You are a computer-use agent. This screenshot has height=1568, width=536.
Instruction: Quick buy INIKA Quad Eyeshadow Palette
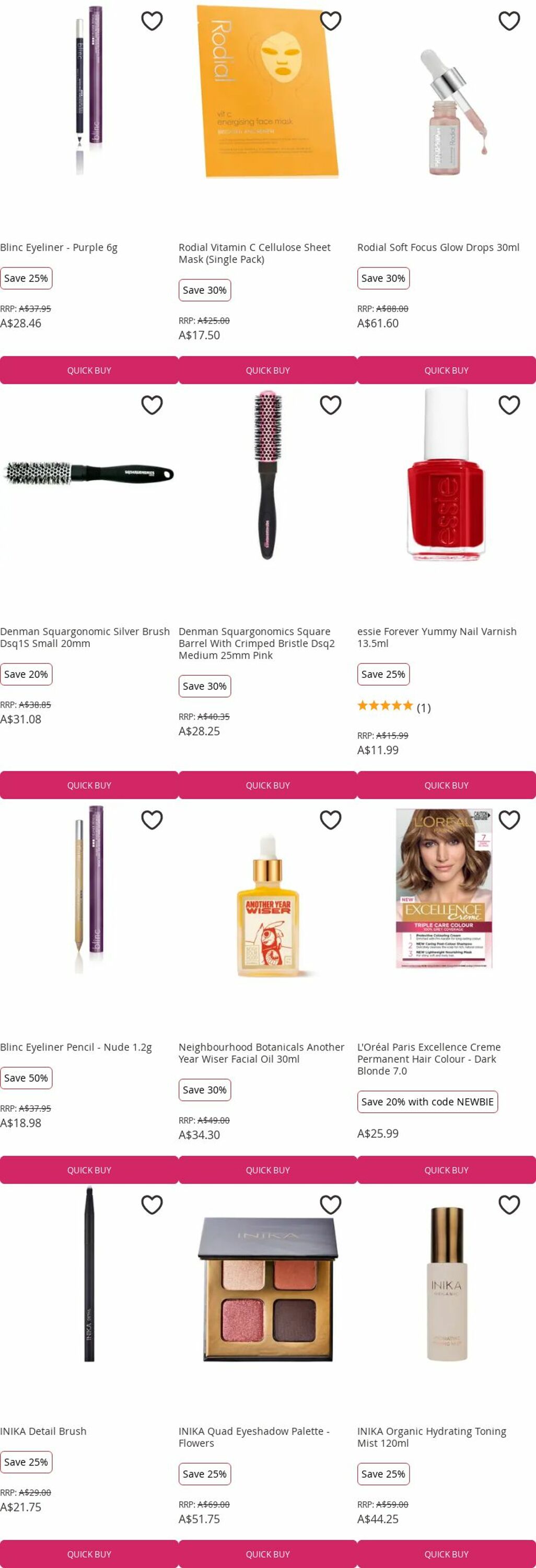267,1554
